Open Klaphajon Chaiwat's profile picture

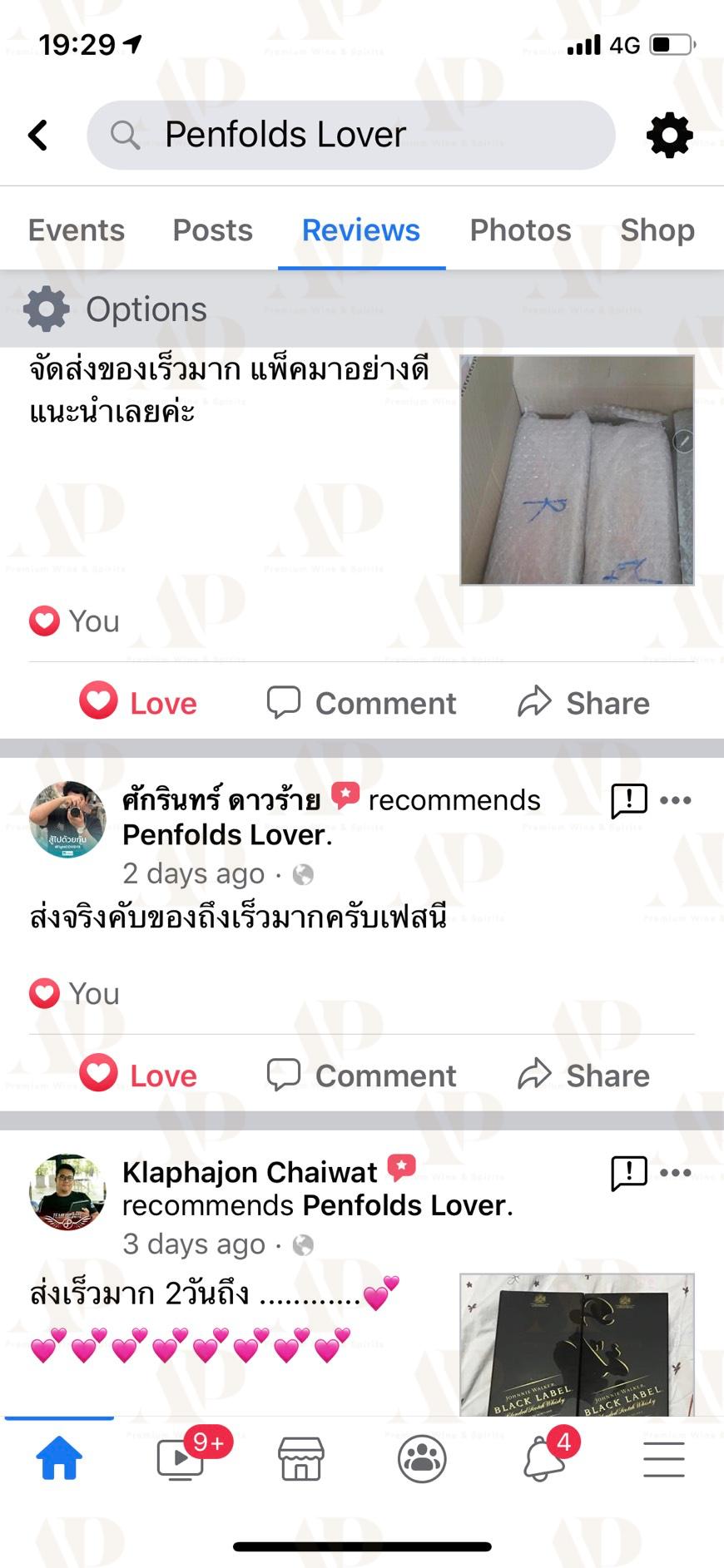68,1192
